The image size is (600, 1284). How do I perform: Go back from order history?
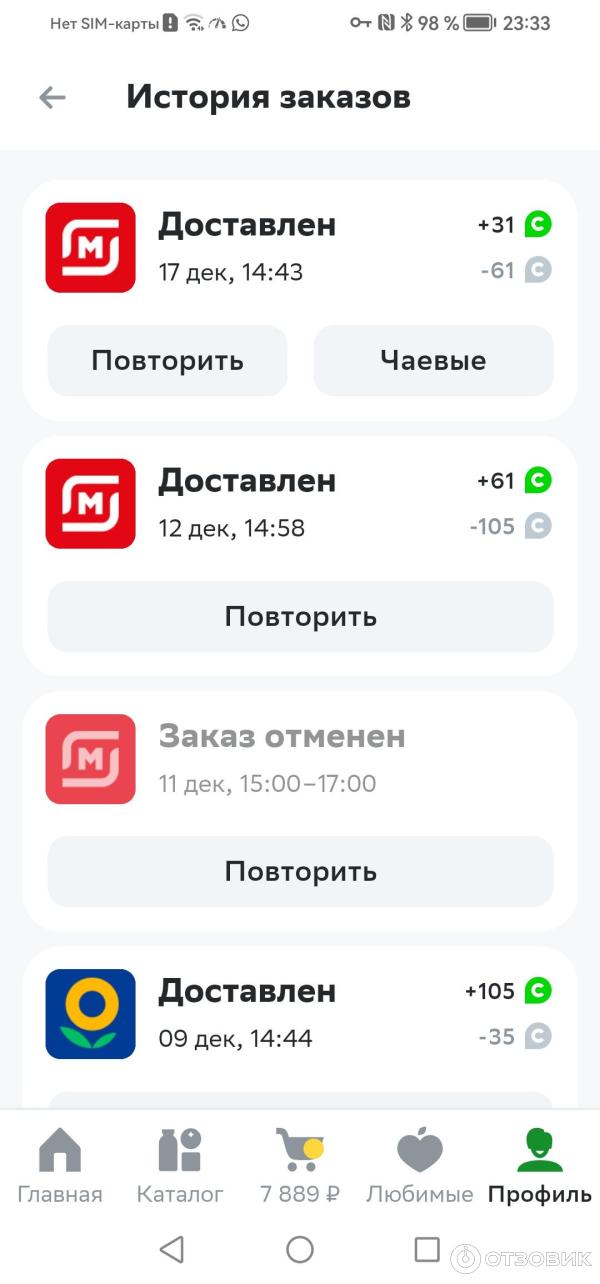click(52, 97)
